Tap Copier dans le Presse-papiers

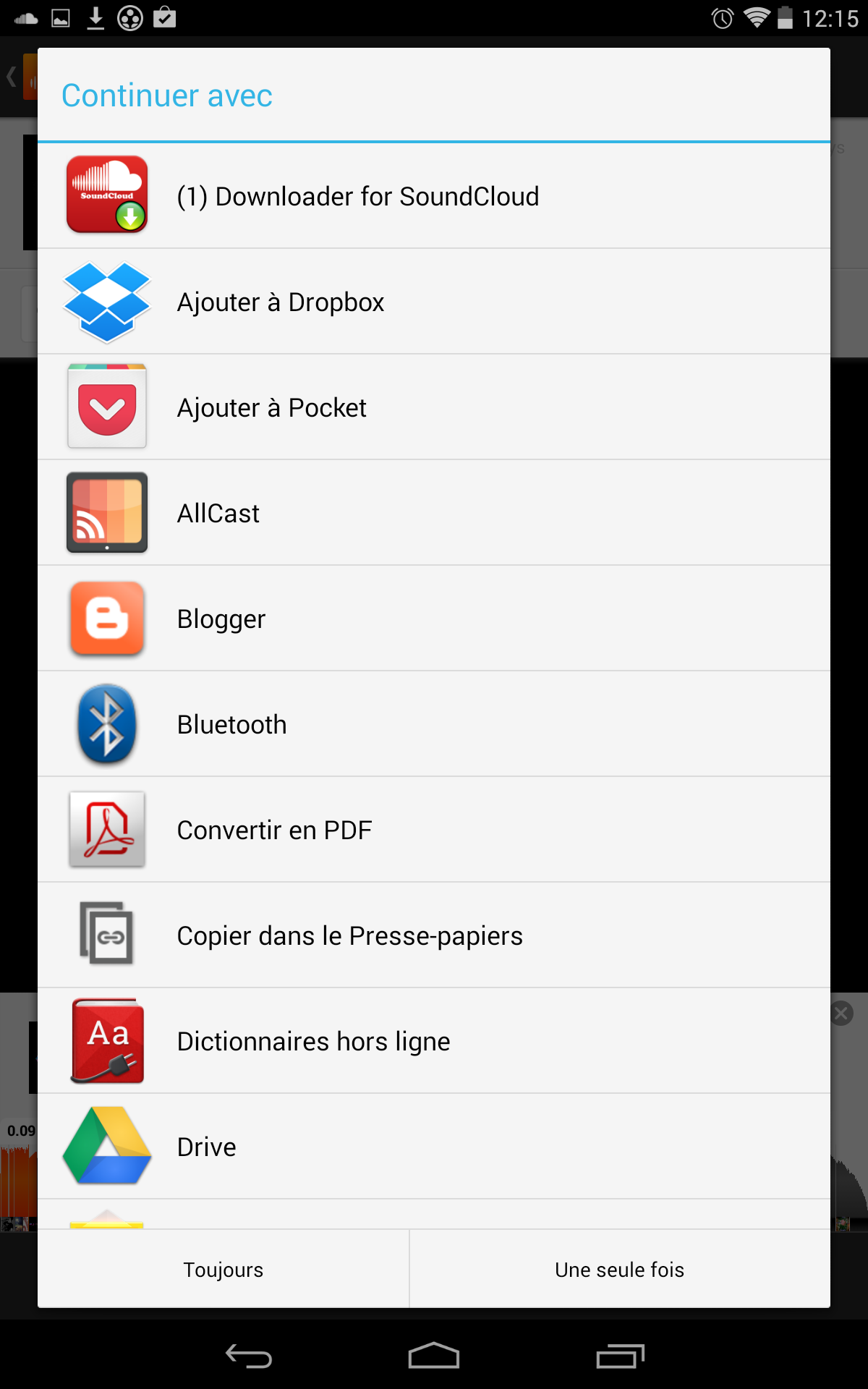[433, 935]
